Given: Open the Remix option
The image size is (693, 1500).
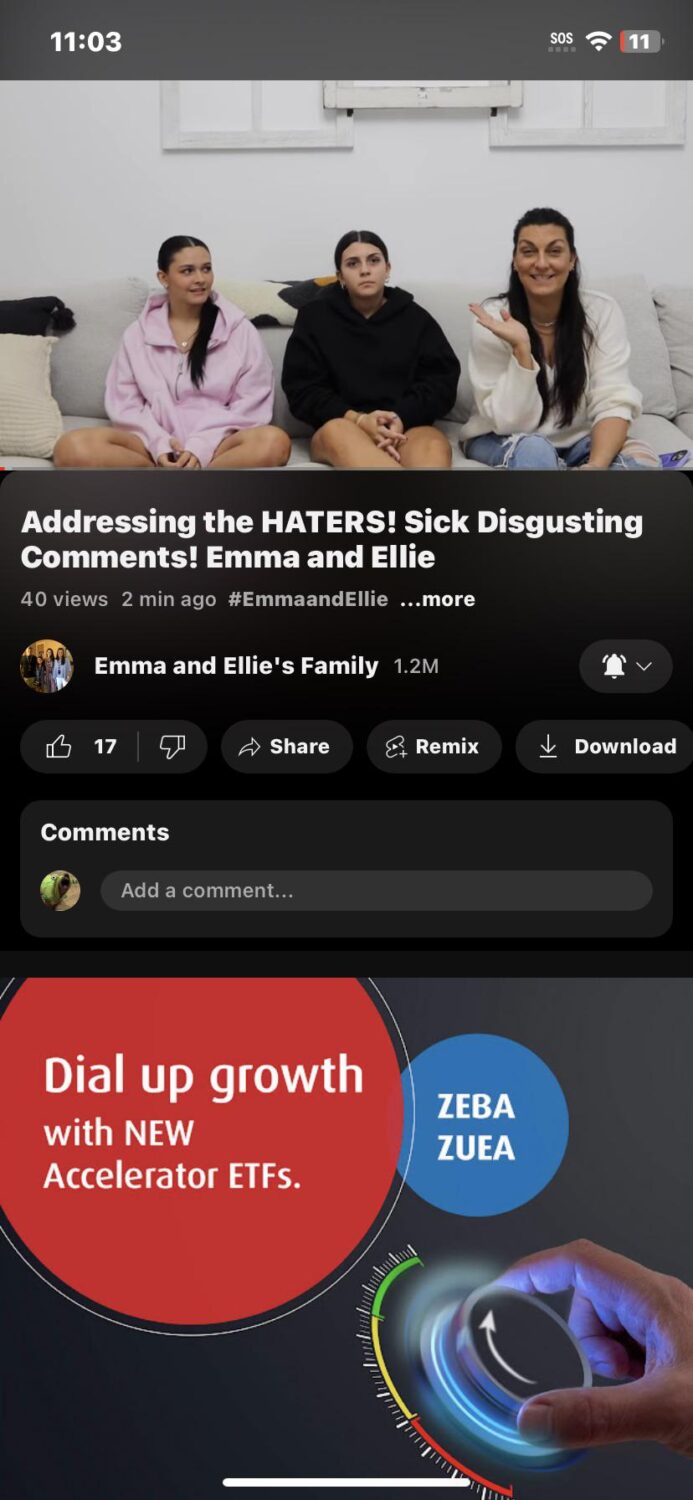Looking at the screenshot, I should pyautogui.click(x=433, y=747).
